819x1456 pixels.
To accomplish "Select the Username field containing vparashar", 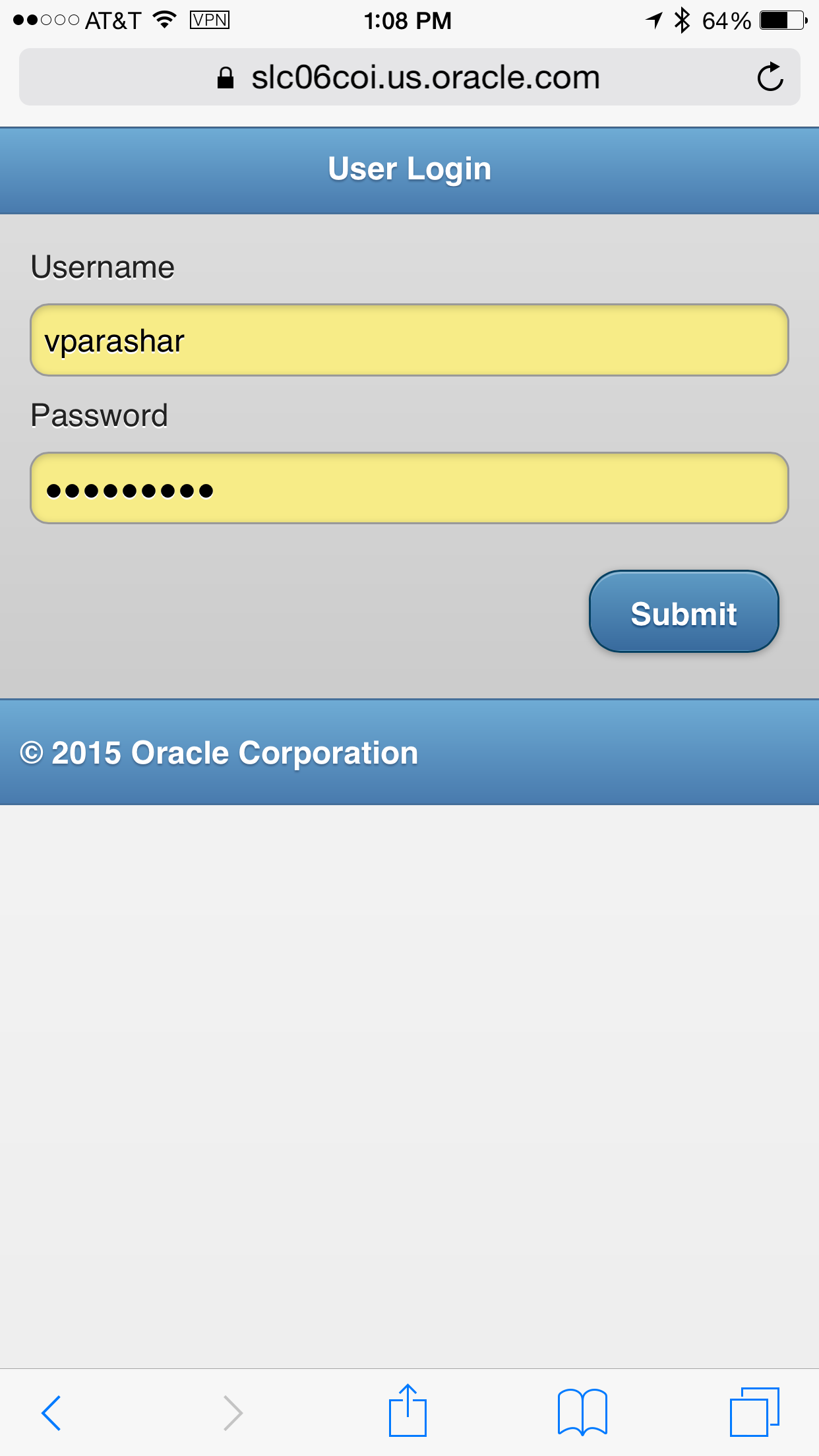I will [x=409, y=340].
